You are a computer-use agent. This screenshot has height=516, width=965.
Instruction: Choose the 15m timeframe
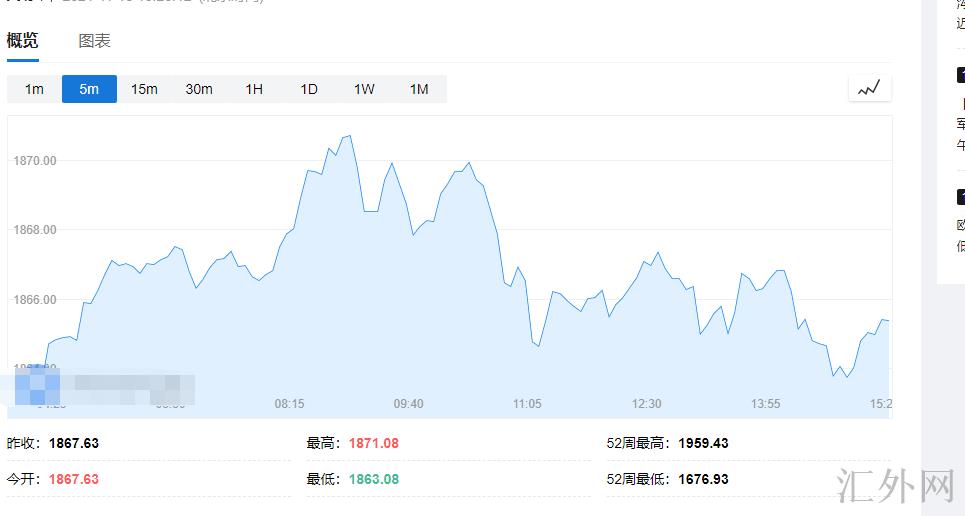(x=144, y=89)
